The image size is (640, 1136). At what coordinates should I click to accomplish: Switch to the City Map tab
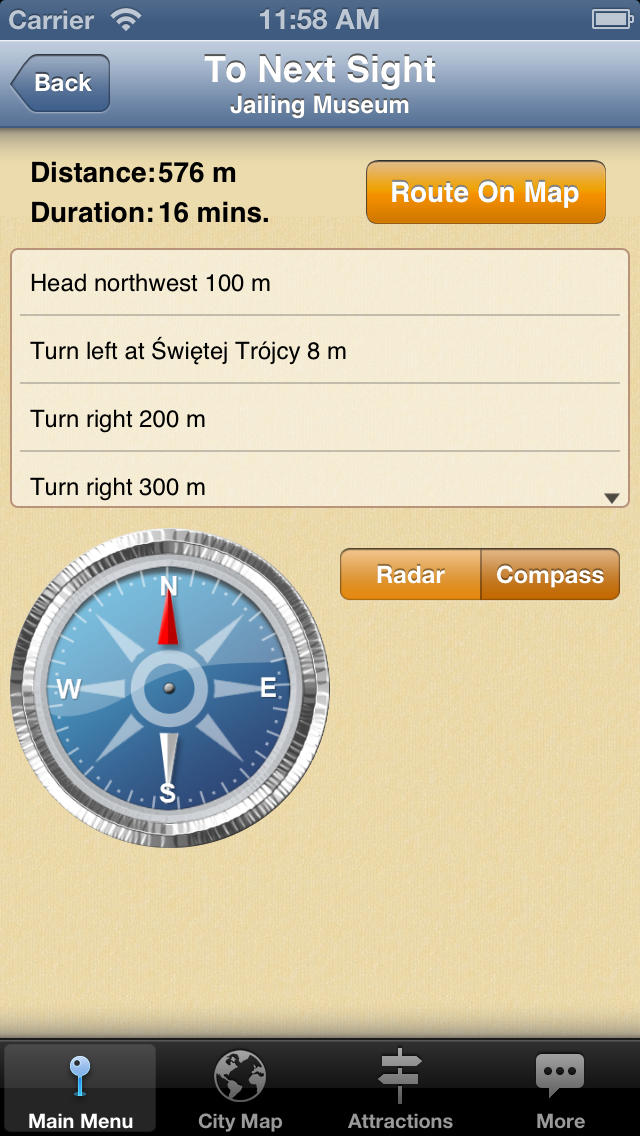pos(240,1089)
